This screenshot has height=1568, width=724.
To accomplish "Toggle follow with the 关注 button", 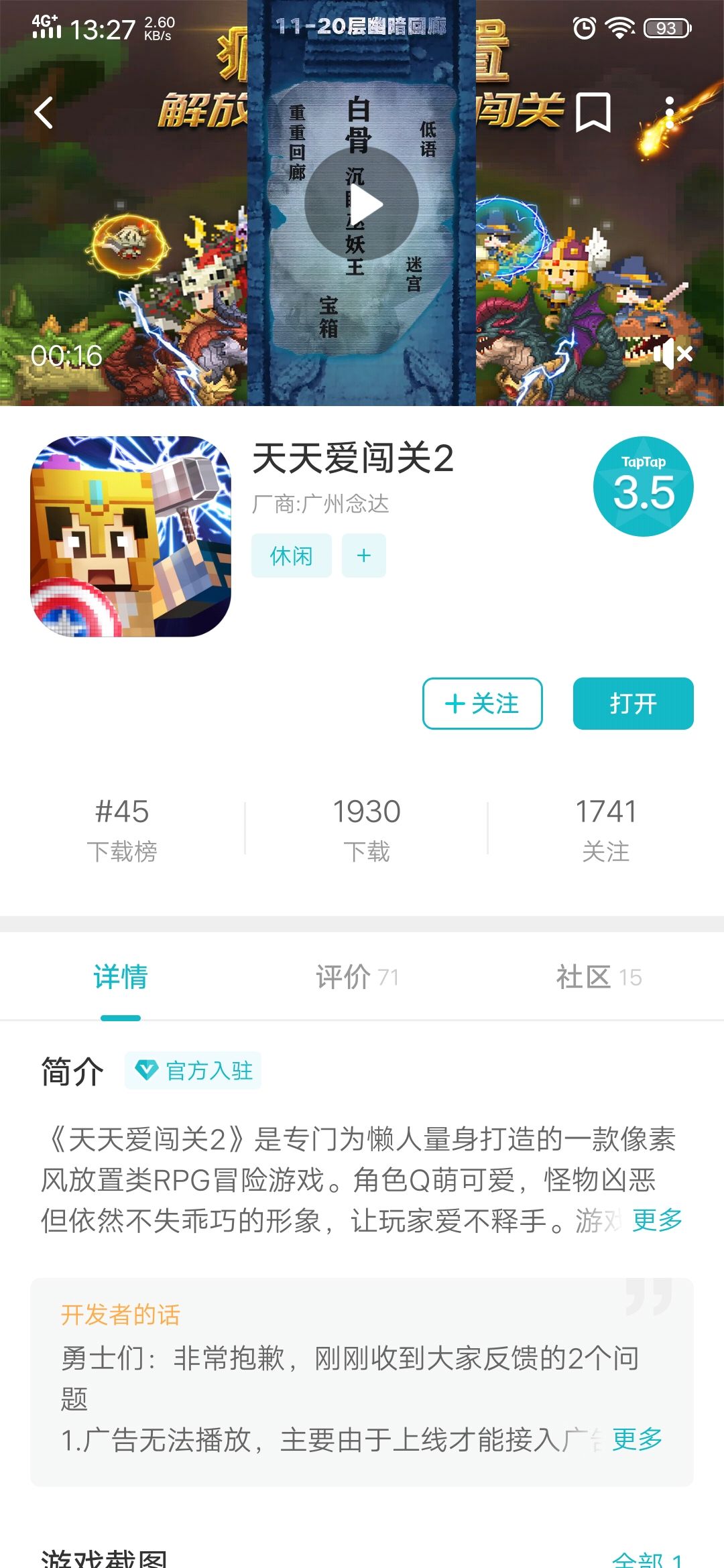I will pos(481,704).
